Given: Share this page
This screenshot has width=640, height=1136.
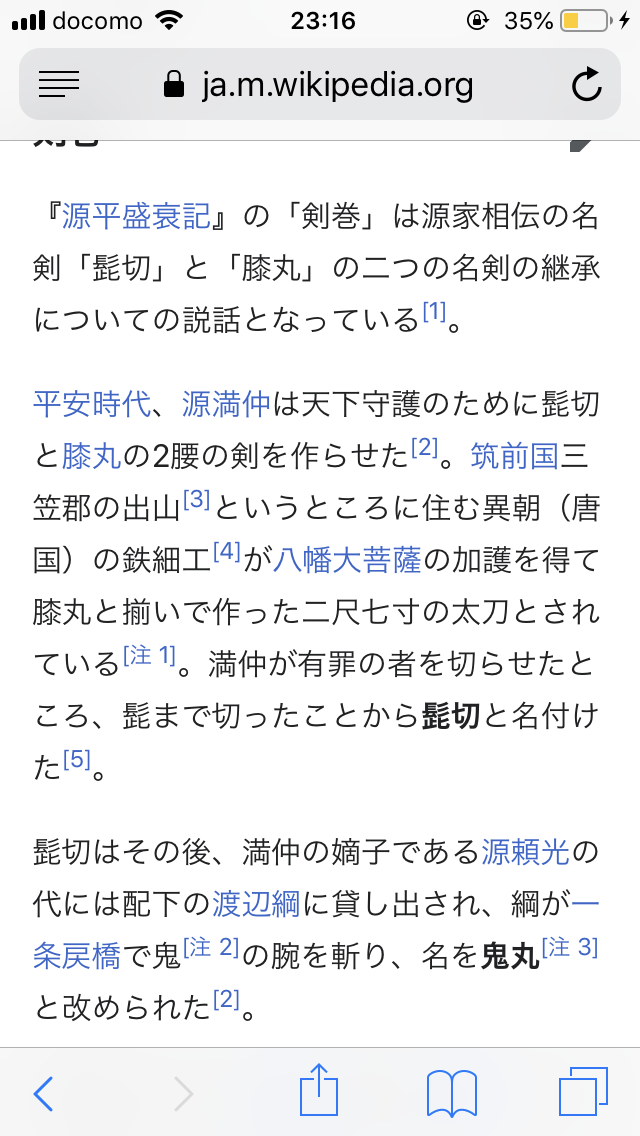Looking at the screenshot, I should coord(320,1092).
